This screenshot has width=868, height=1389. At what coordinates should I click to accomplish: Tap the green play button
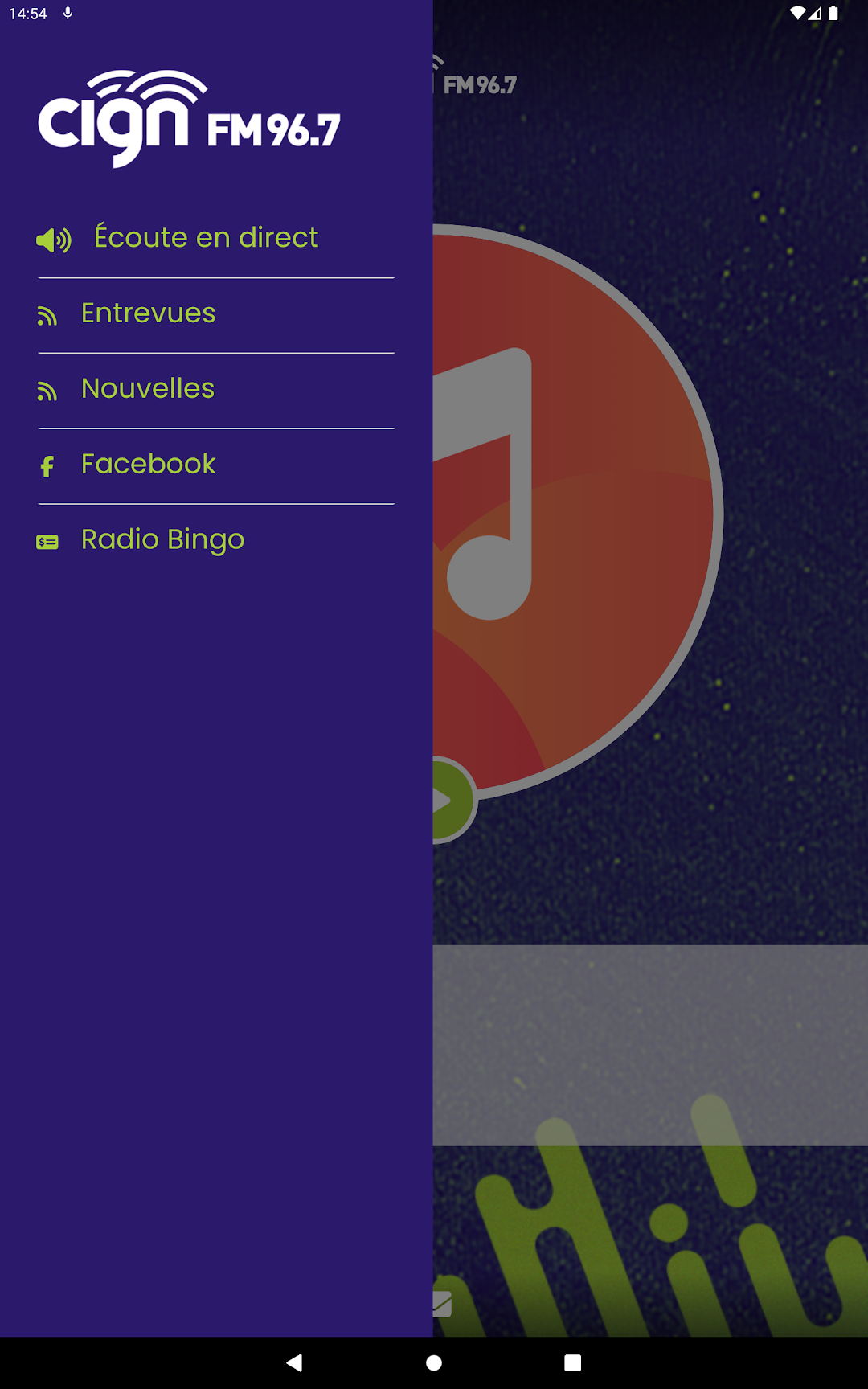(x=454, y=801)
